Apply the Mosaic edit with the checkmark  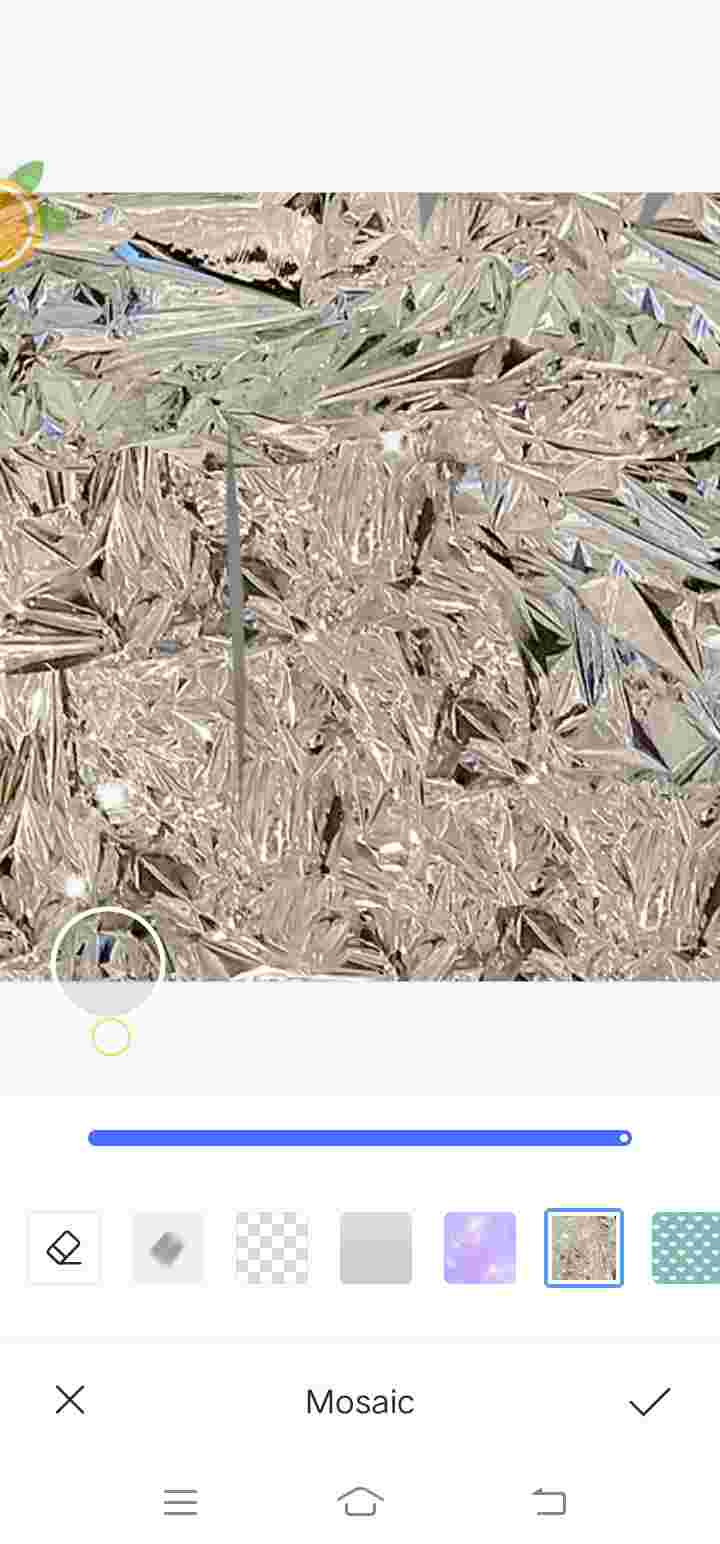[650, 1401]
